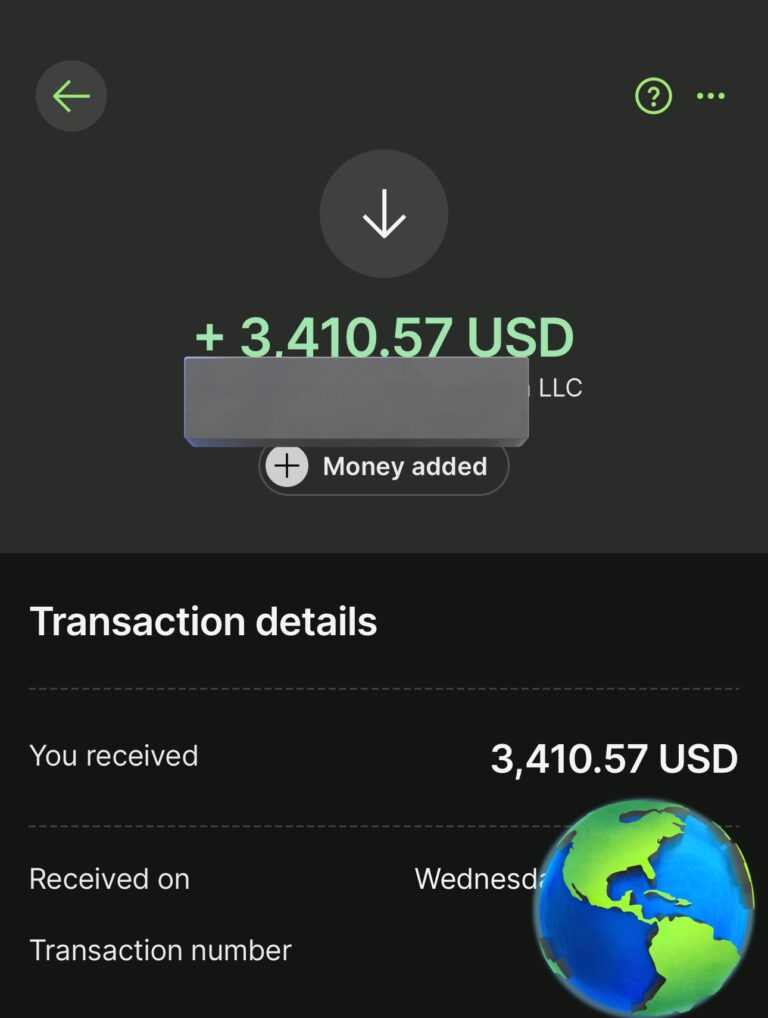Go back using the green arrow
The height and width of the screenshot is (1018, 768).
coord(71,96)
